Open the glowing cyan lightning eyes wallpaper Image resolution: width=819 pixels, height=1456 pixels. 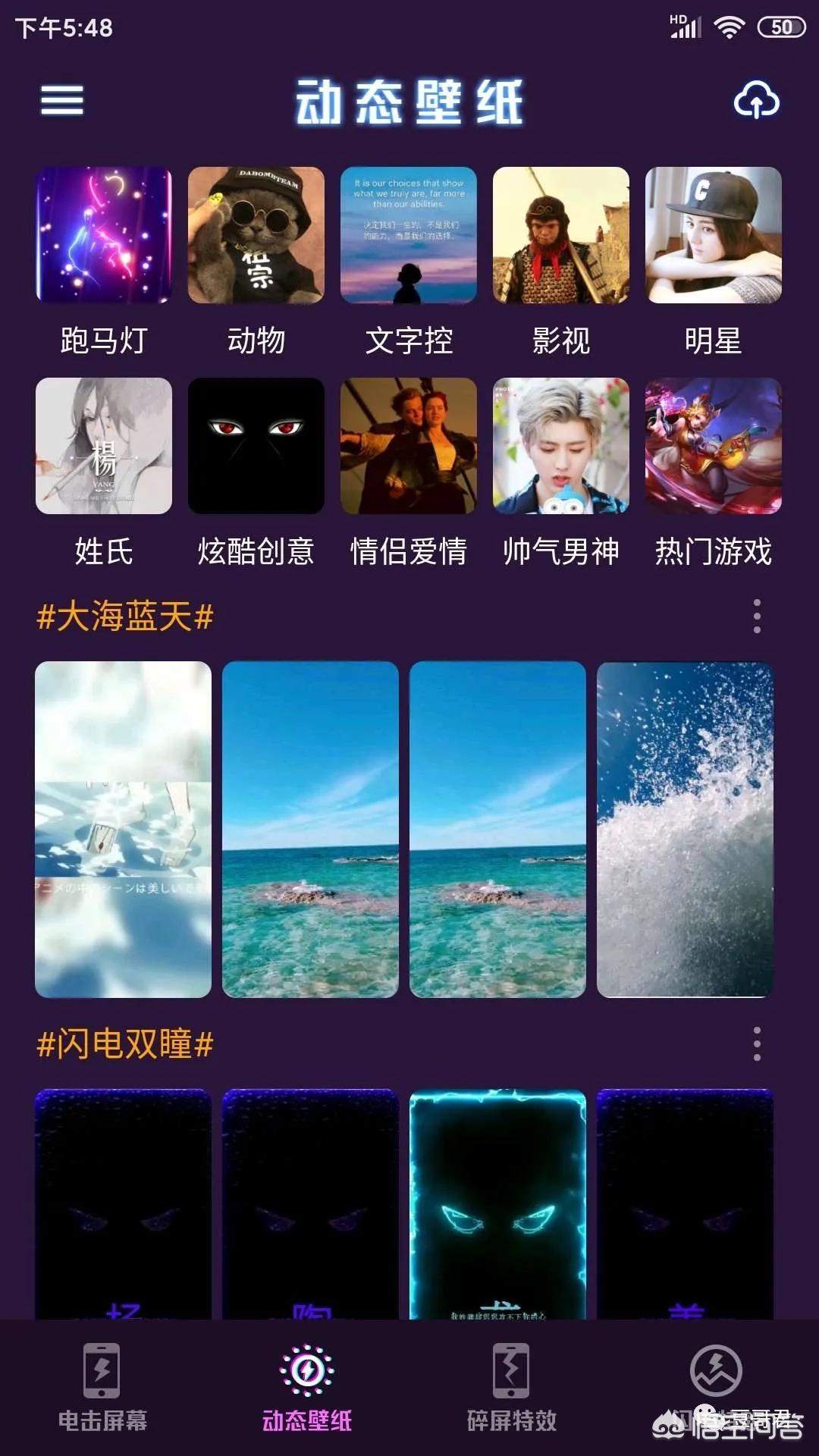497,1204
